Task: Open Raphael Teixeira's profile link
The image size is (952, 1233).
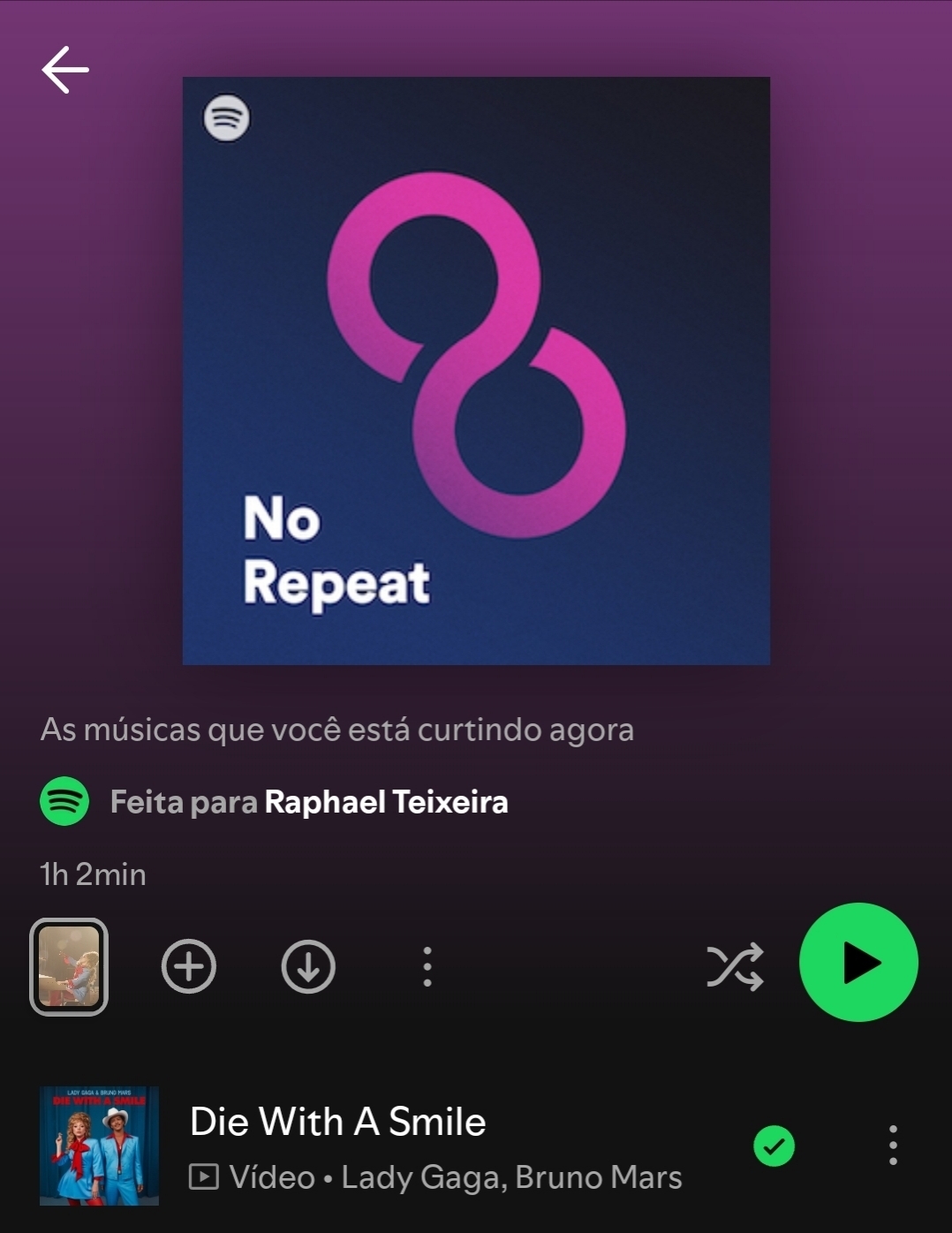Action: click(386, 802)
